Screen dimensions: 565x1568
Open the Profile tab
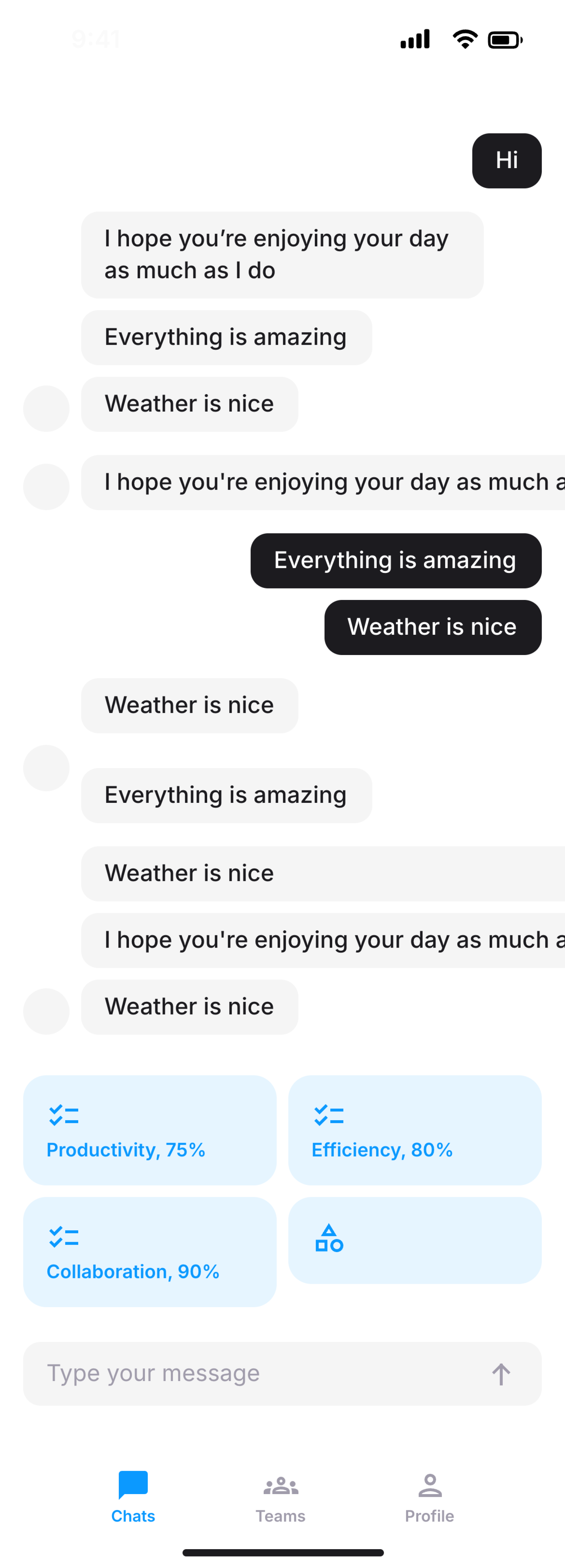pos(429,1497)
